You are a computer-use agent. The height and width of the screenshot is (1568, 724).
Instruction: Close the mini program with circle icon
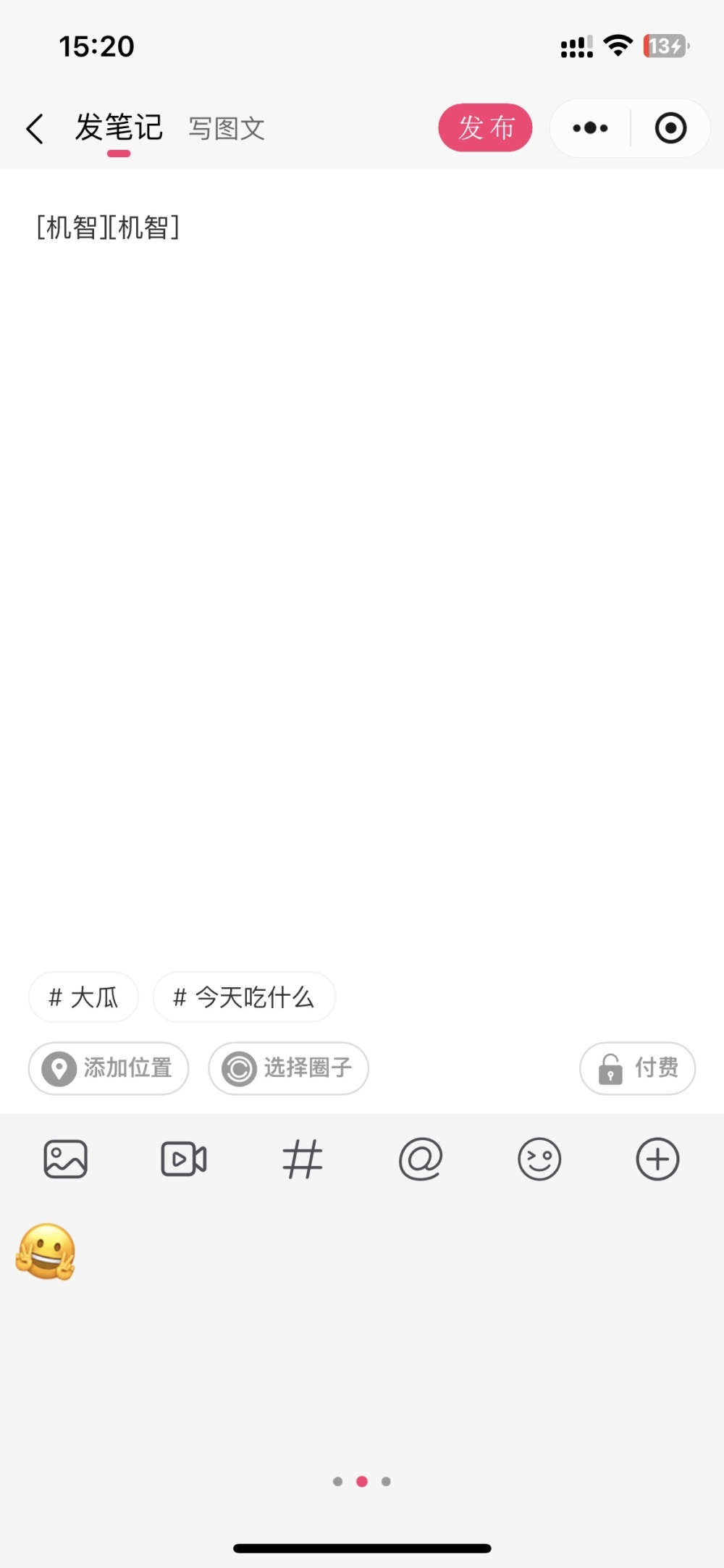pos(670,128)
